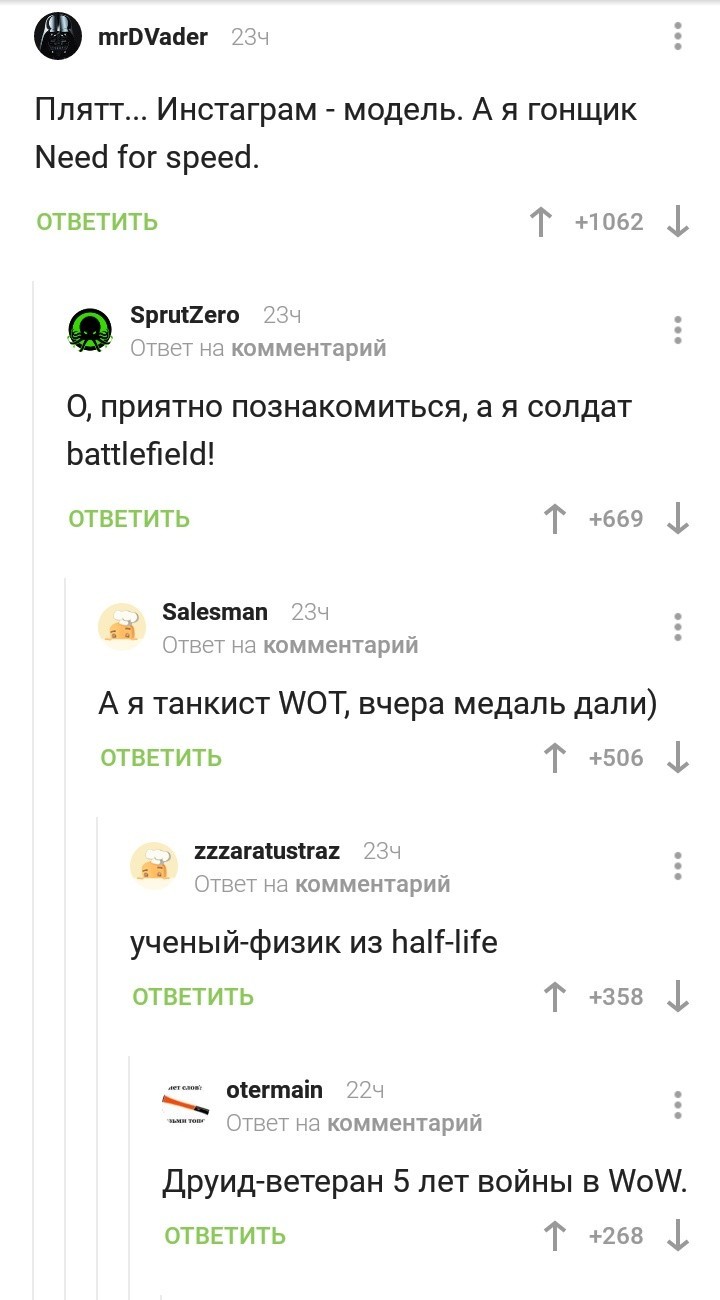Upvote otermain's comment
The height and width of the screenshot is (1300, 720).
[554, 1235]
